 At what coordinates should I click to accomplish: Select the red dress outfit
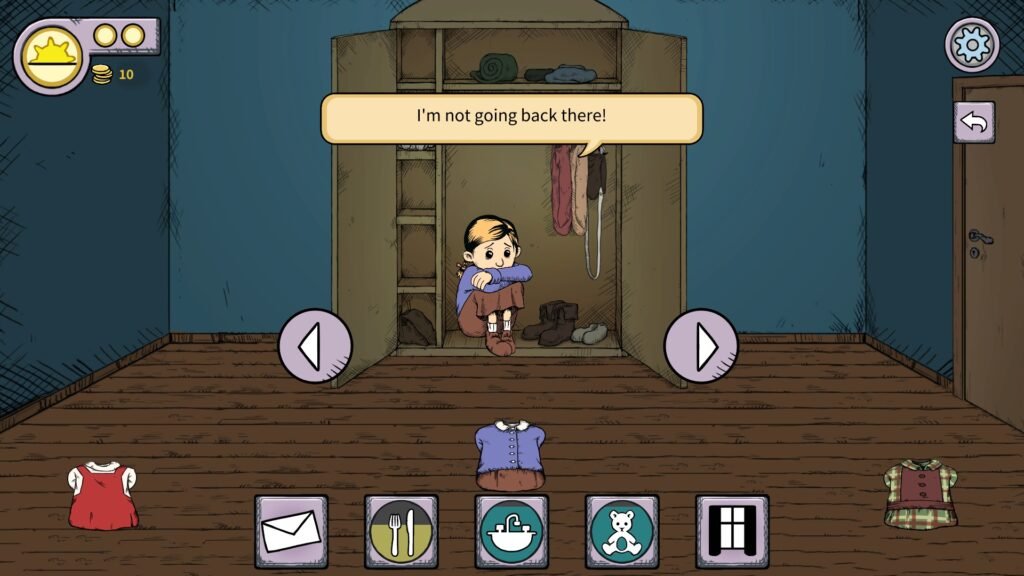point(102,494)
